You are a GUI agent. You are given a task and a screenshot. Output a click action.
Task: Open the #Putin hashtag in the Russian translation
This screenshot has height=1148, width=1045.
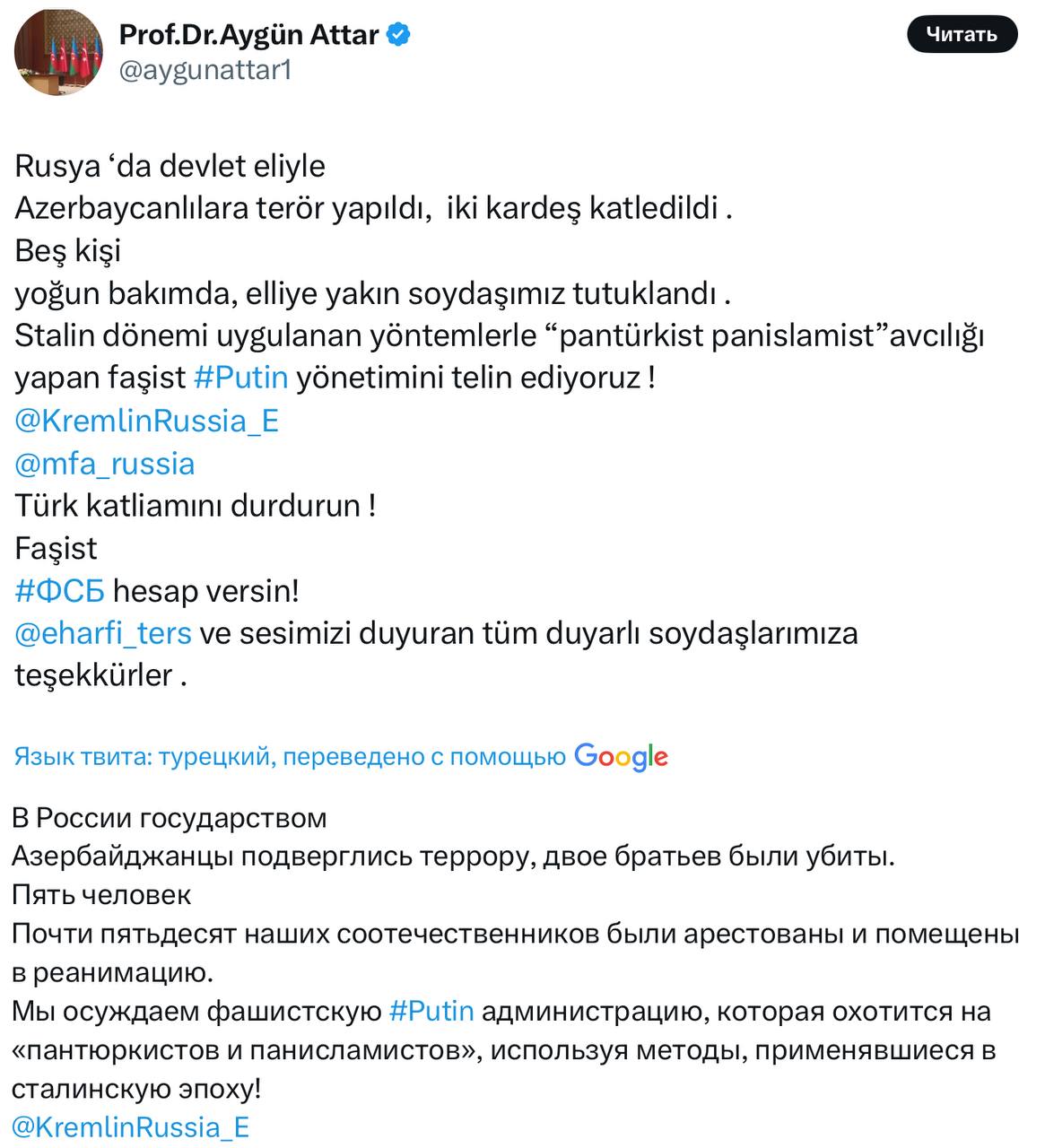click(431, 1012)
